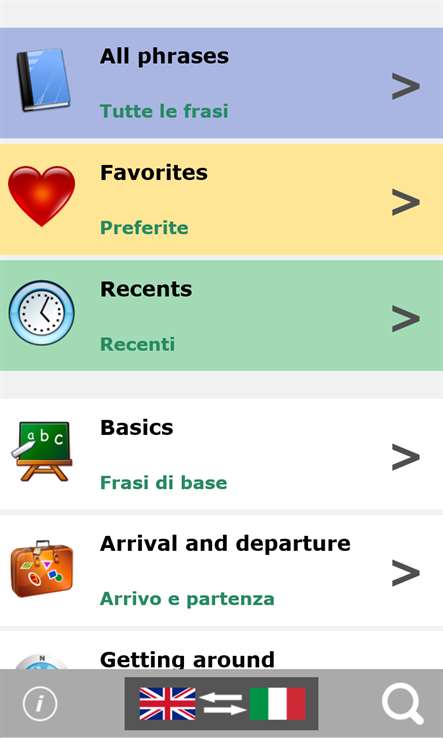Open the Recents list

[x=221, y=316]
